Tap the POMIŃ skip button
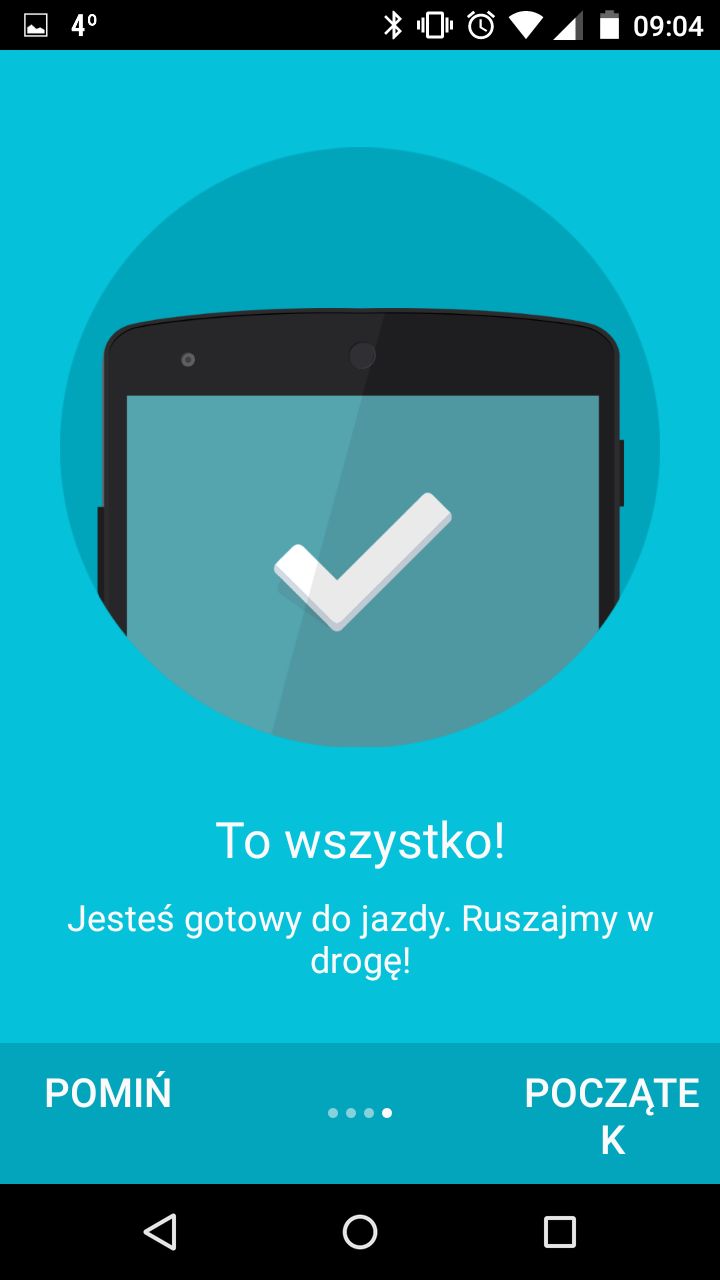The width and height of the screenshot is (720, 1280). 108,1093
